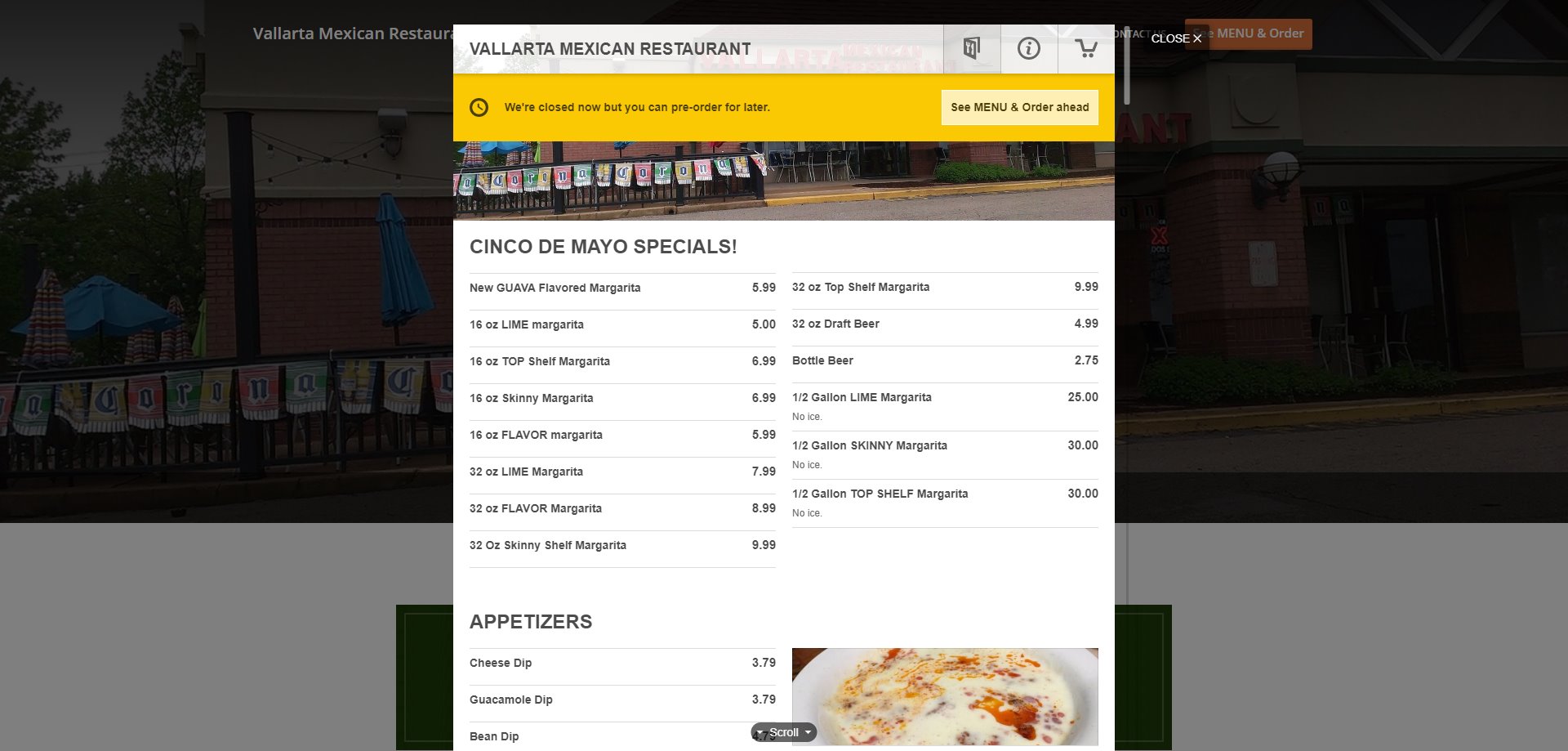This screenshot has width=1568, height=751.
Task: Select Bottle Beer
Action: 822,361
